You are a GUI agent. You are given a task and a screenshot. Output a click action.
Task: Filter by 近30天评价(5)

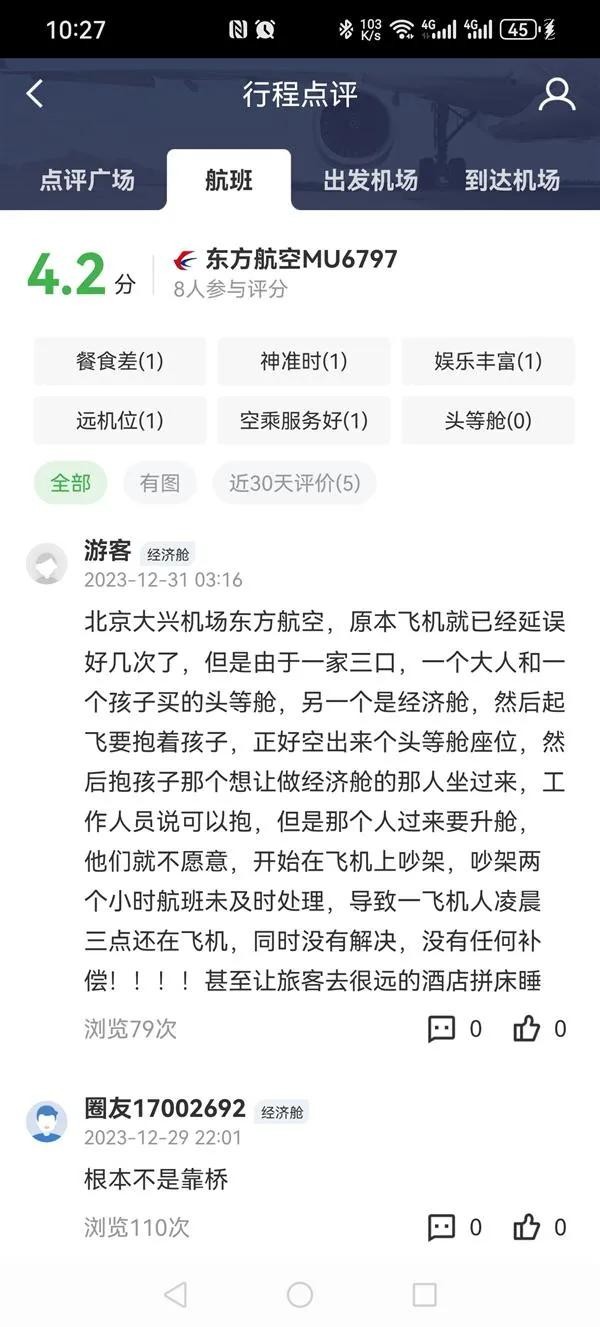tap(294, 483)
